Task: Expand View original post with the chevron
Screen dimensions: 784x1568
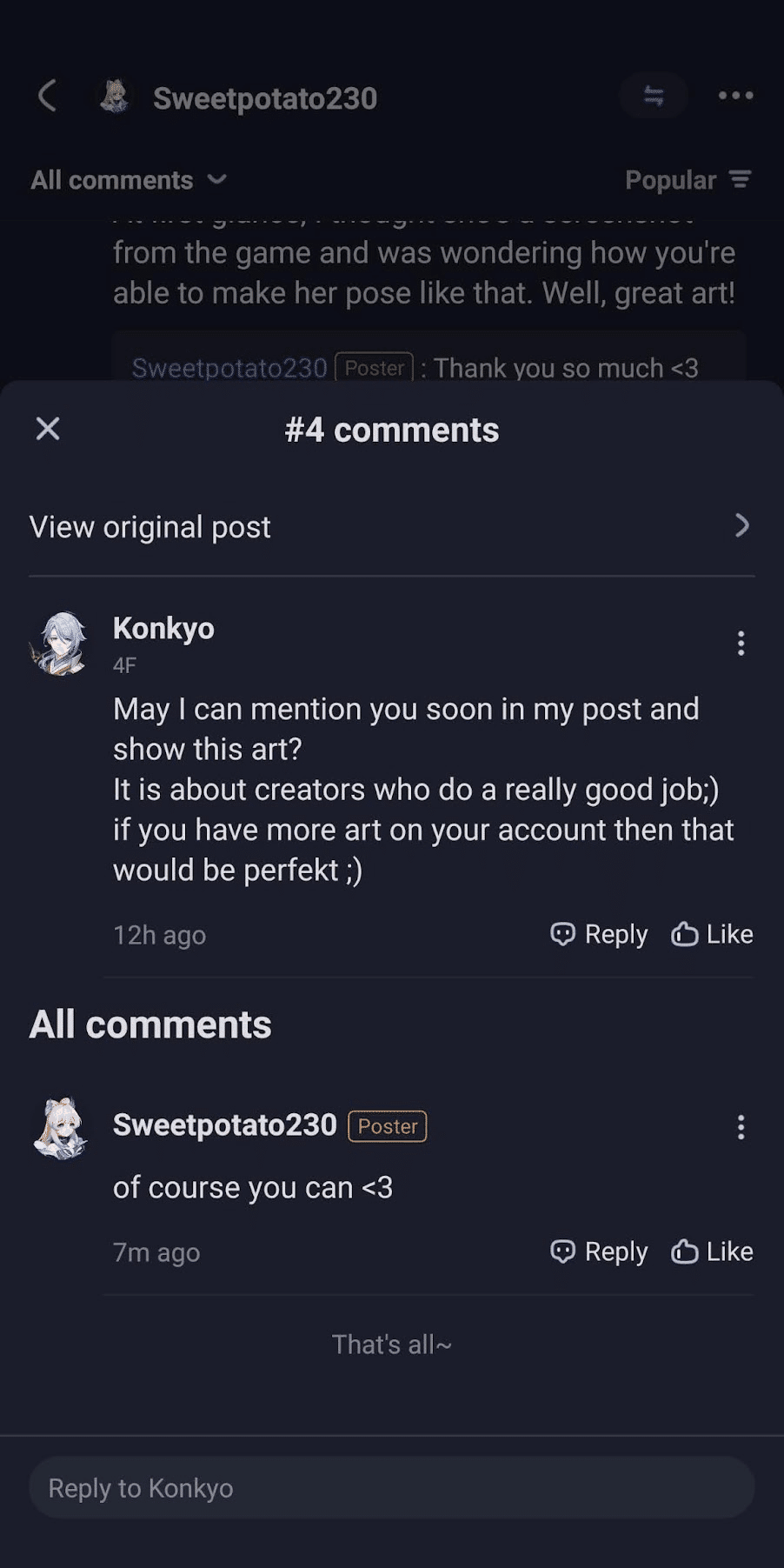Action: 741,526
